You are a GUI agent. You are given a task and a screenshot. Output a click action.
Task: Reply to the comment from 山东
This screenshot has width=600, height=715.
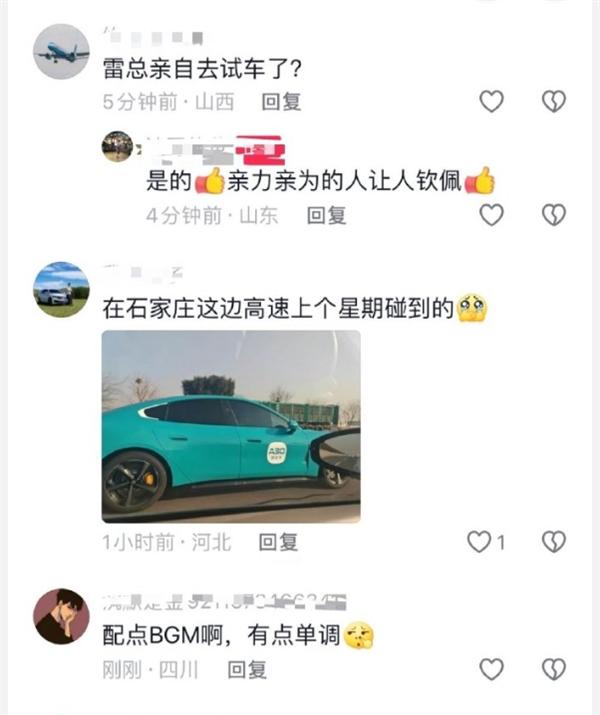[x=326, y=214]
